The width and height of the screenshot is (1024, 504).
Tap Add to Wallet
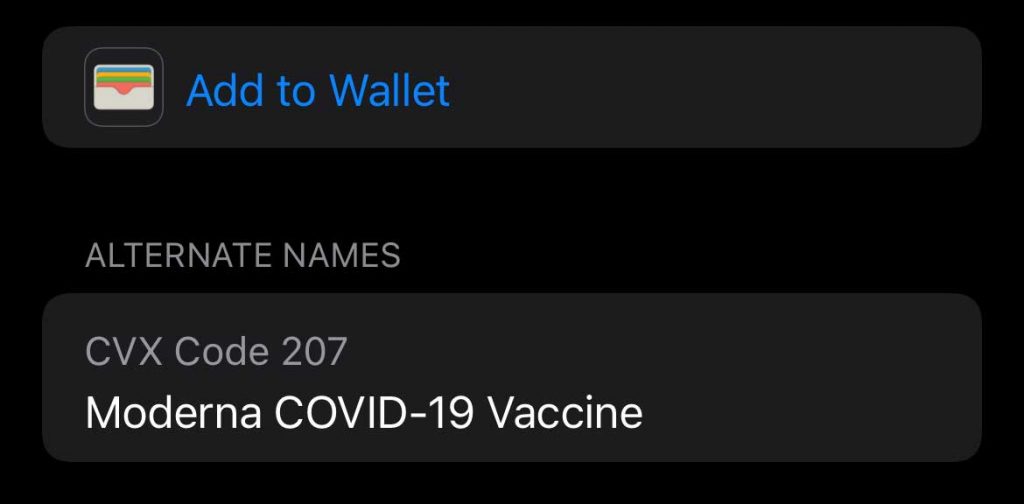pyautogui.click(x=318, y=90)
